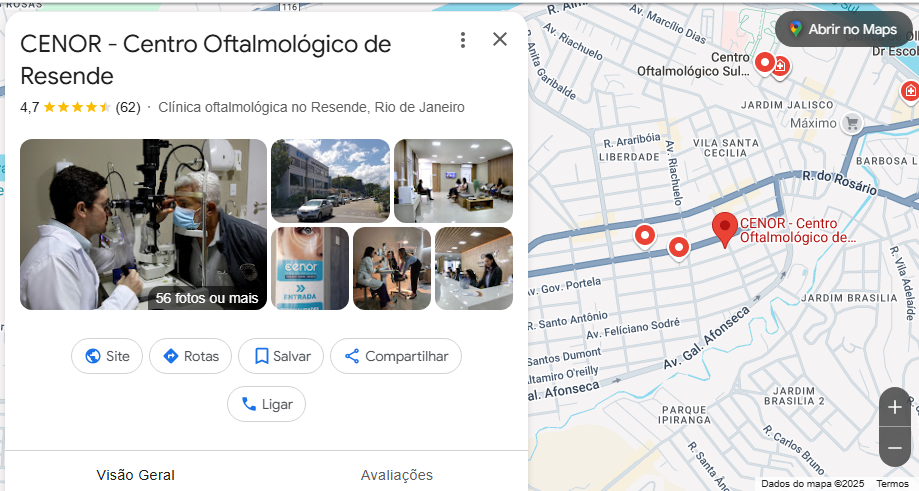Get directions with Rotas
Screen dimensions: 919x491
pos(190,356)
